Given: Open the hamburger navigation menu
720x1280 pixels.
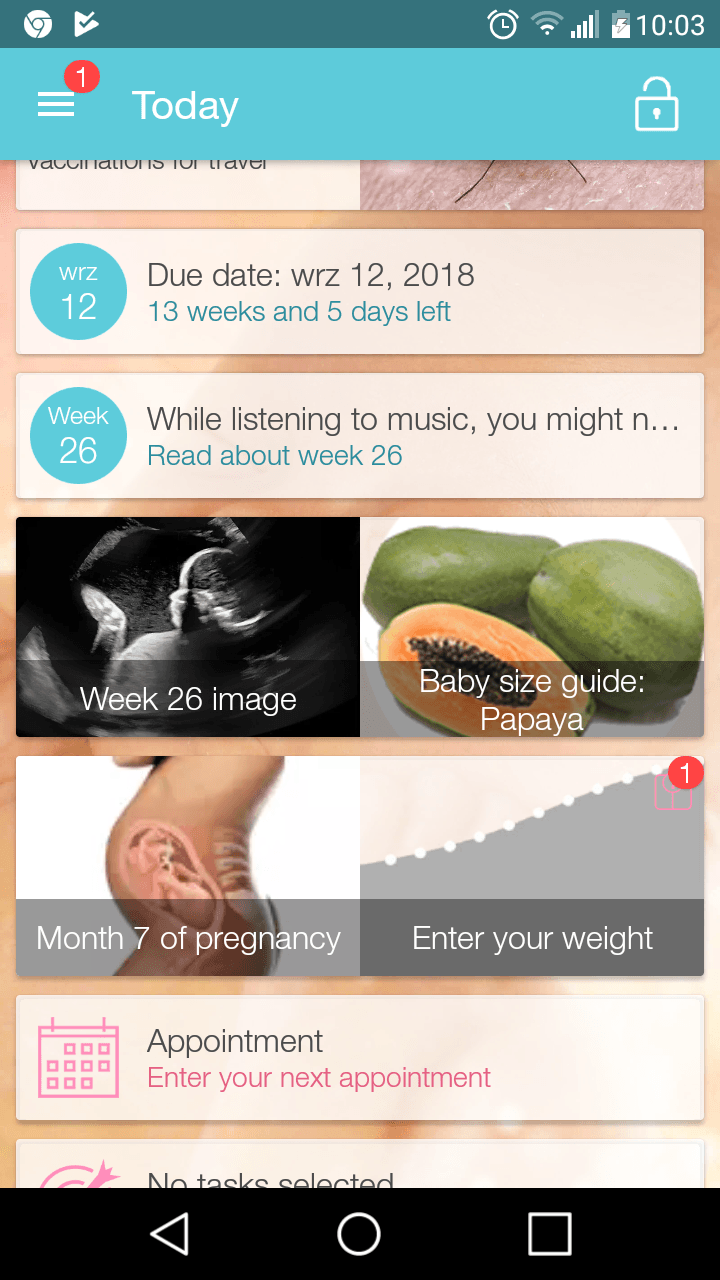Looking at the screenshot, I should click(57, 104).
